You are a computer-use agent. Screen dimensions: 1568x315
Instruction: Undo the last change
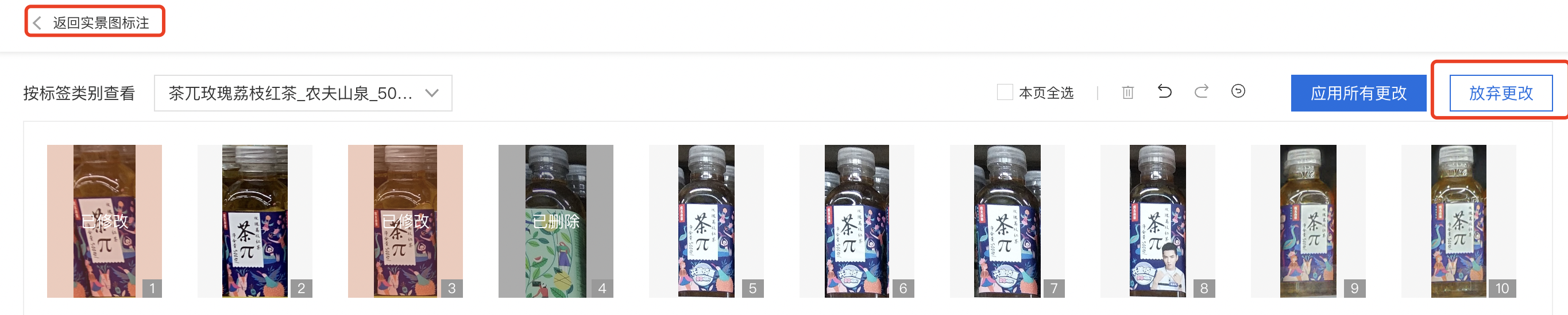pos(1164,92)
